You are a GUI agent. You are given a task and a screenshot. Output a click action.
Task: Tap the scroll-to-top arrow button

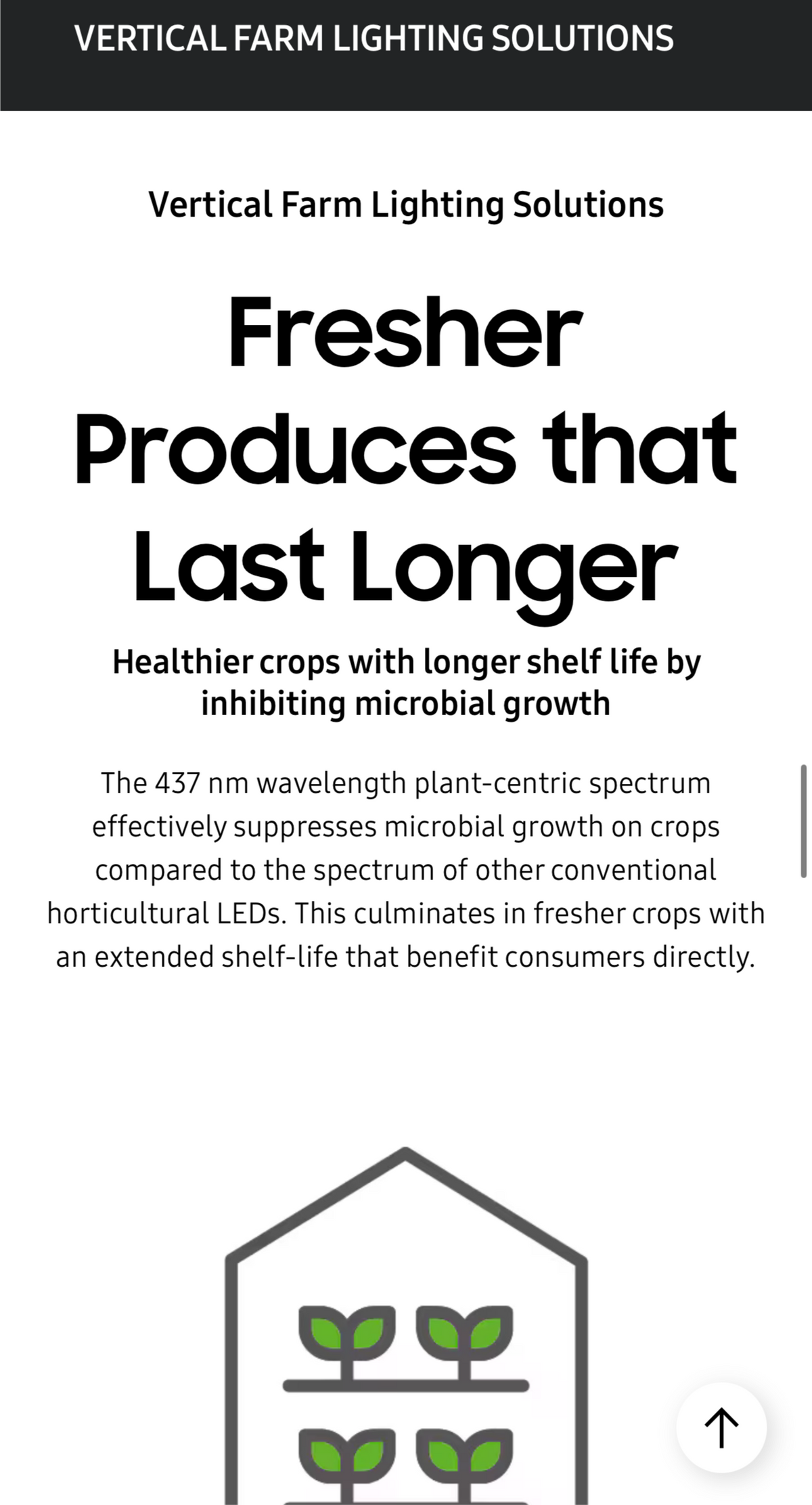721,1427
